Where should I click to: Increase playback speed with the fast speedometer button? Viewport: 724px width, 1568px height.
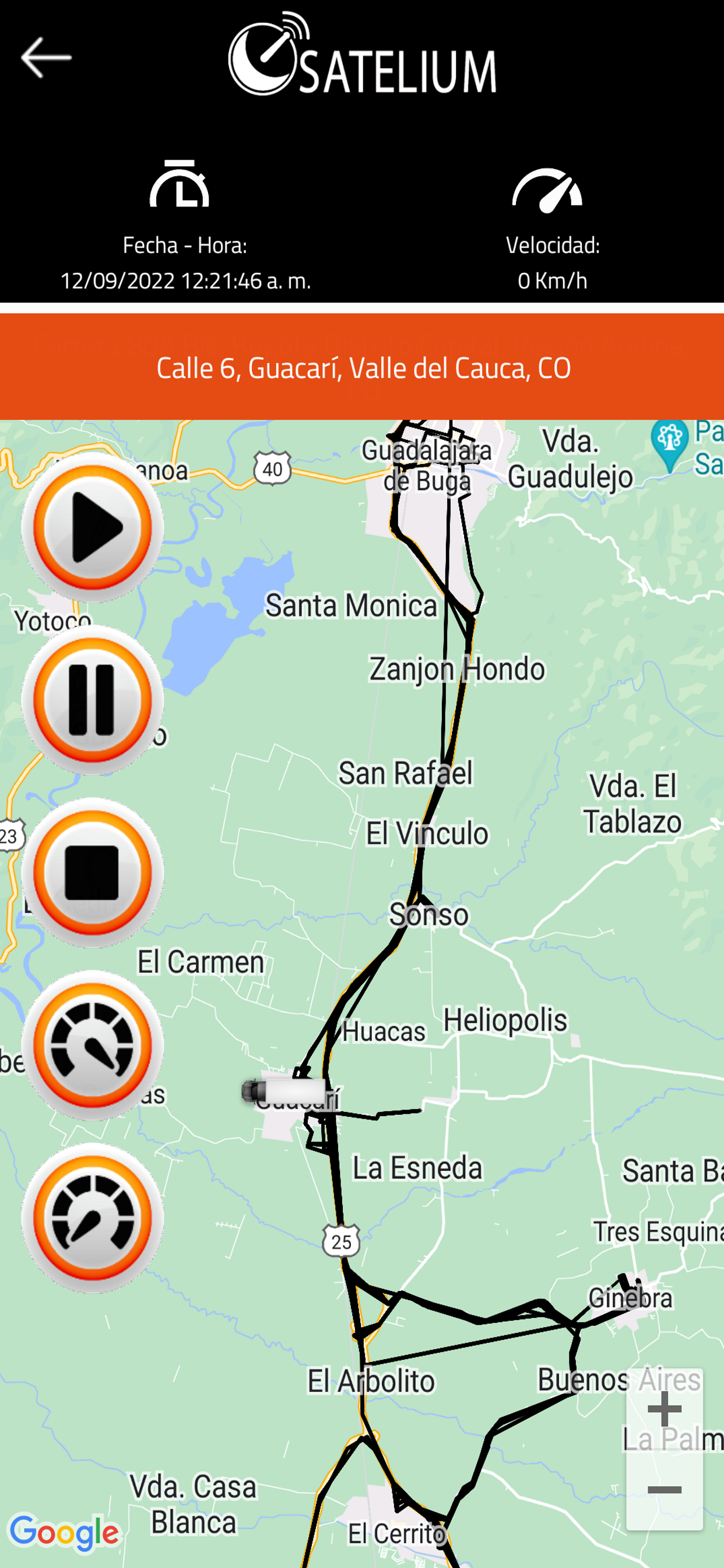click(x=93, y=1045)
